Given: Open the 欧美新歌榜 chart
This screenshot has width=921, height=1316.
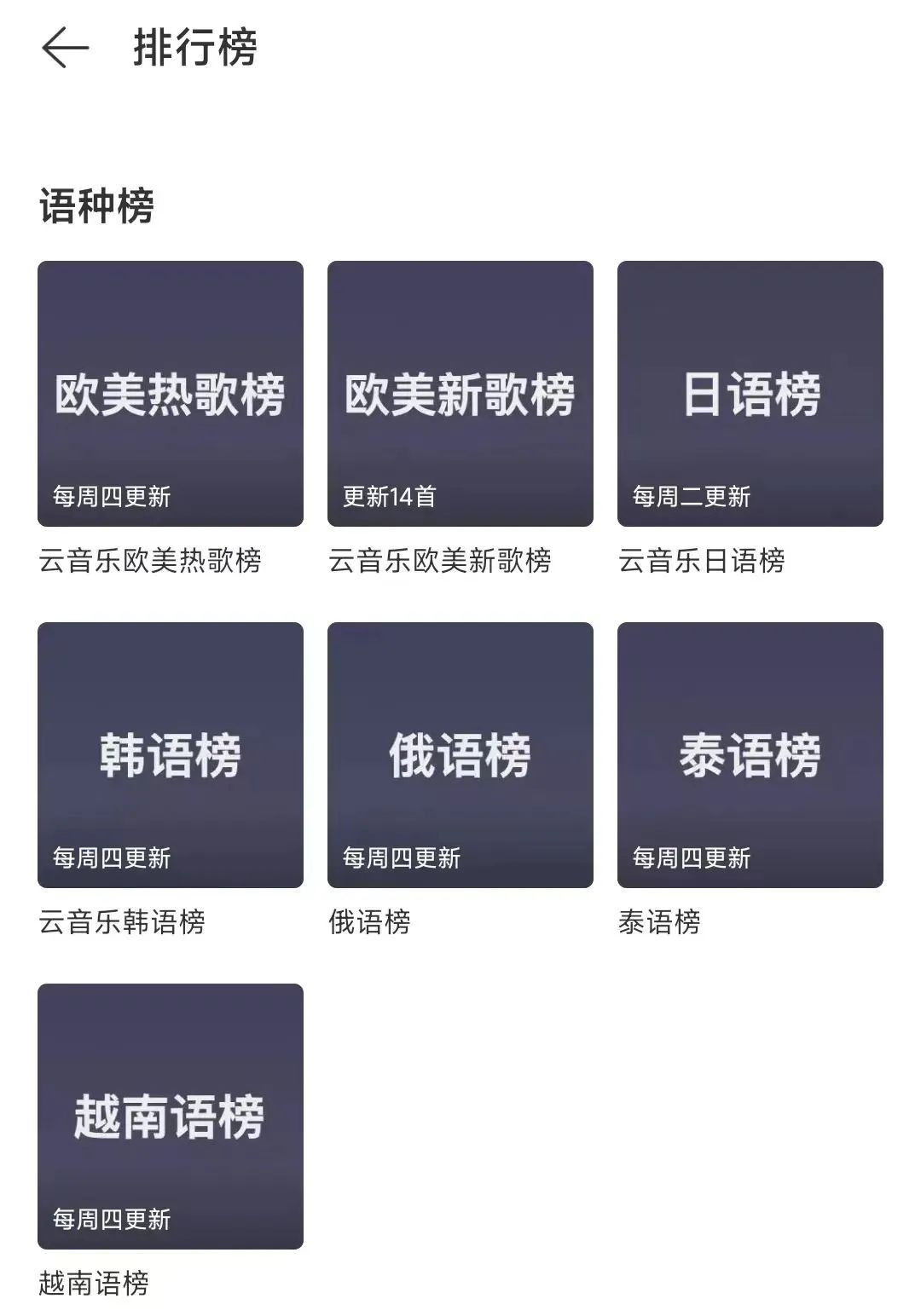Looking at the screenshot, I should (460, 394).
